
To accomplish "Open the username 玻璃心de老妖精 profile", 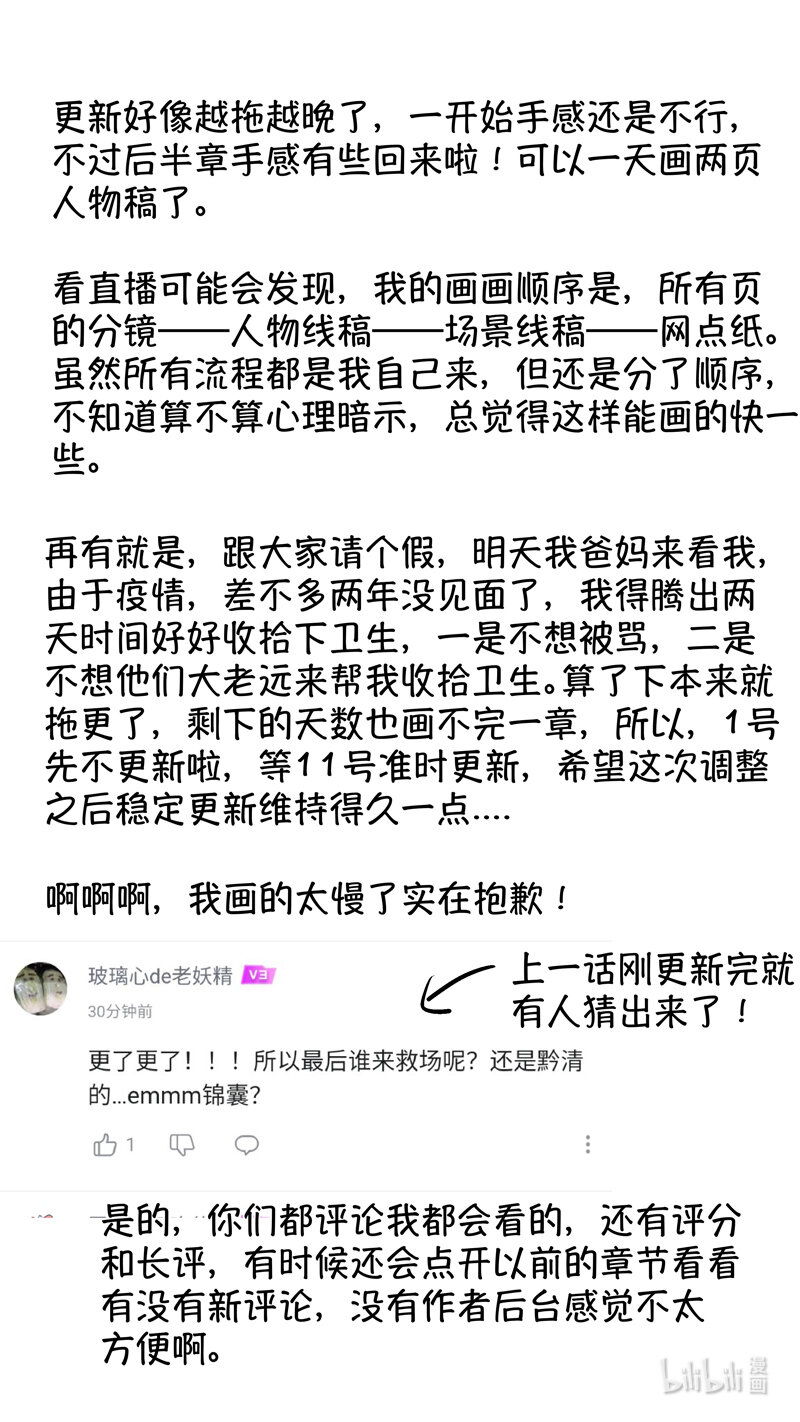I will tap(160, 975).
